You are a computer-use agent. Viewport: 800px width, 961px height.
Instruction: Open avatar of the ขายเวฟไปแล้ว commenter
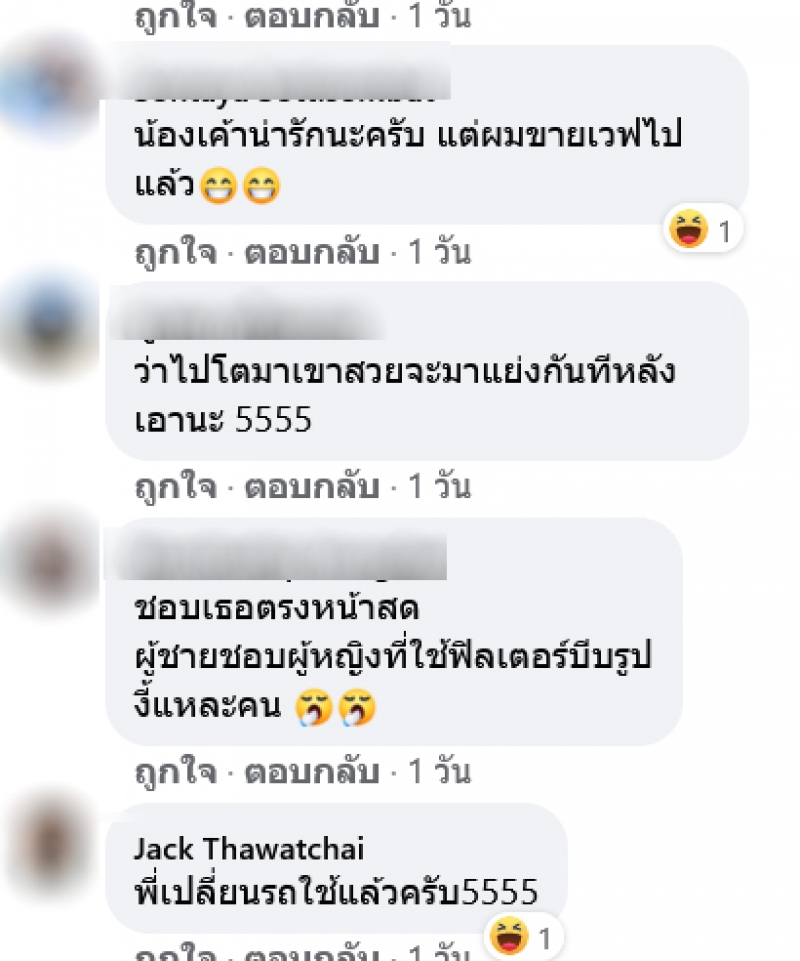click(52, 88)
